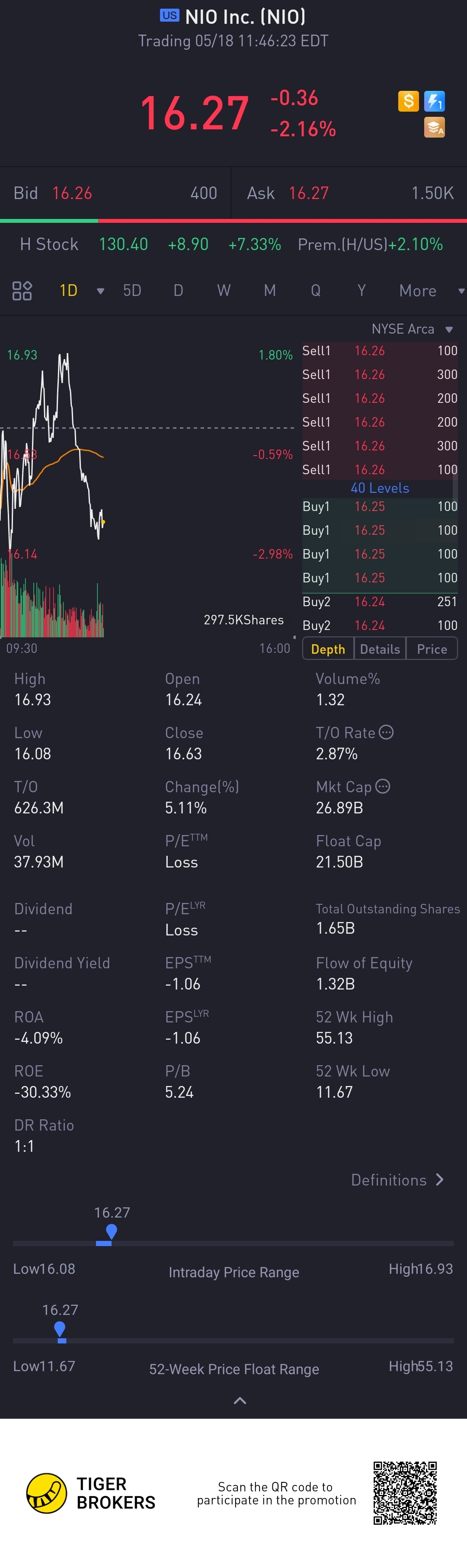Select the Y yearly chart

coord(361,290)
